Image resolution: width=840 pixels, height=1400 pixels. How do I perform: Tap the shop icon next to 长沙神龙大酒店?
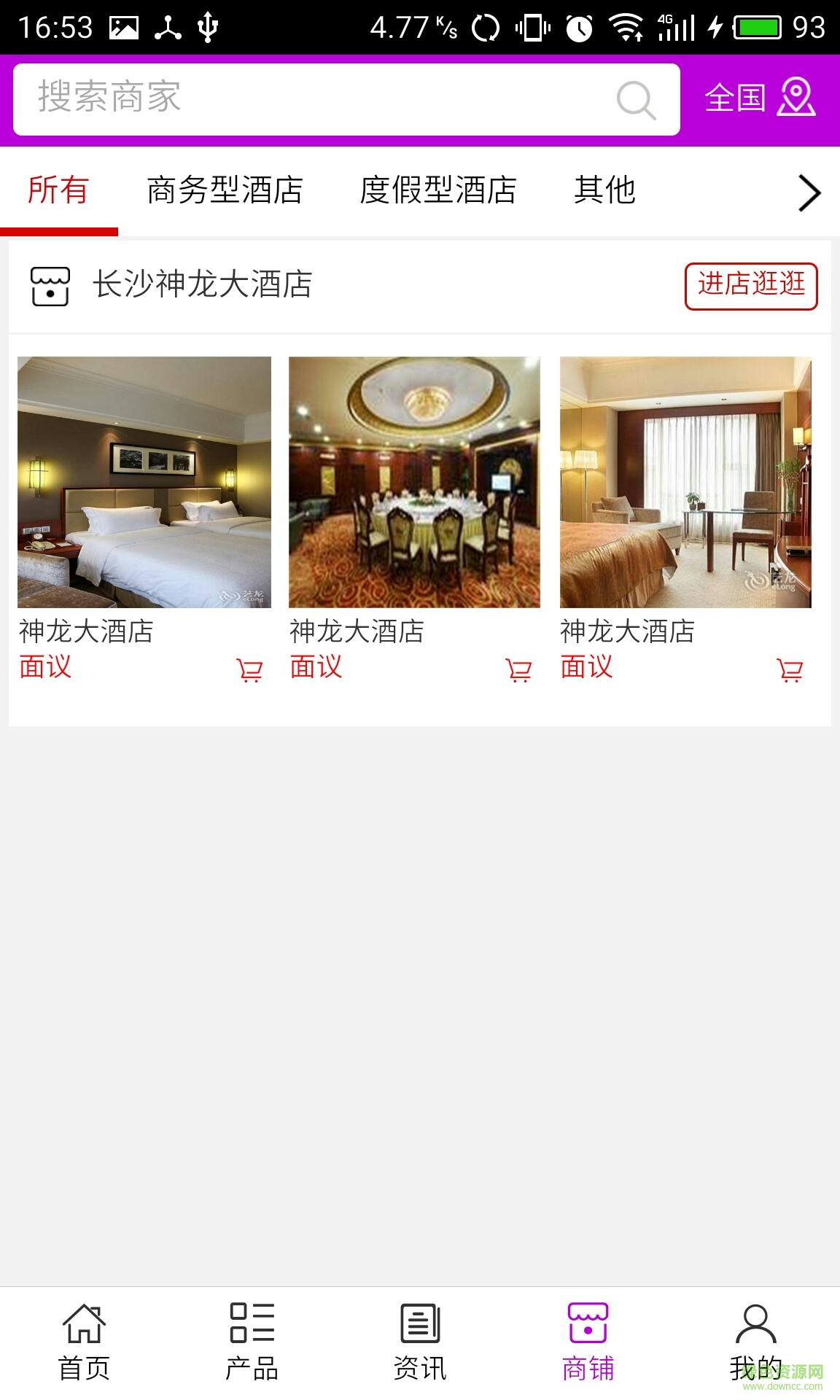pos(49,285)
